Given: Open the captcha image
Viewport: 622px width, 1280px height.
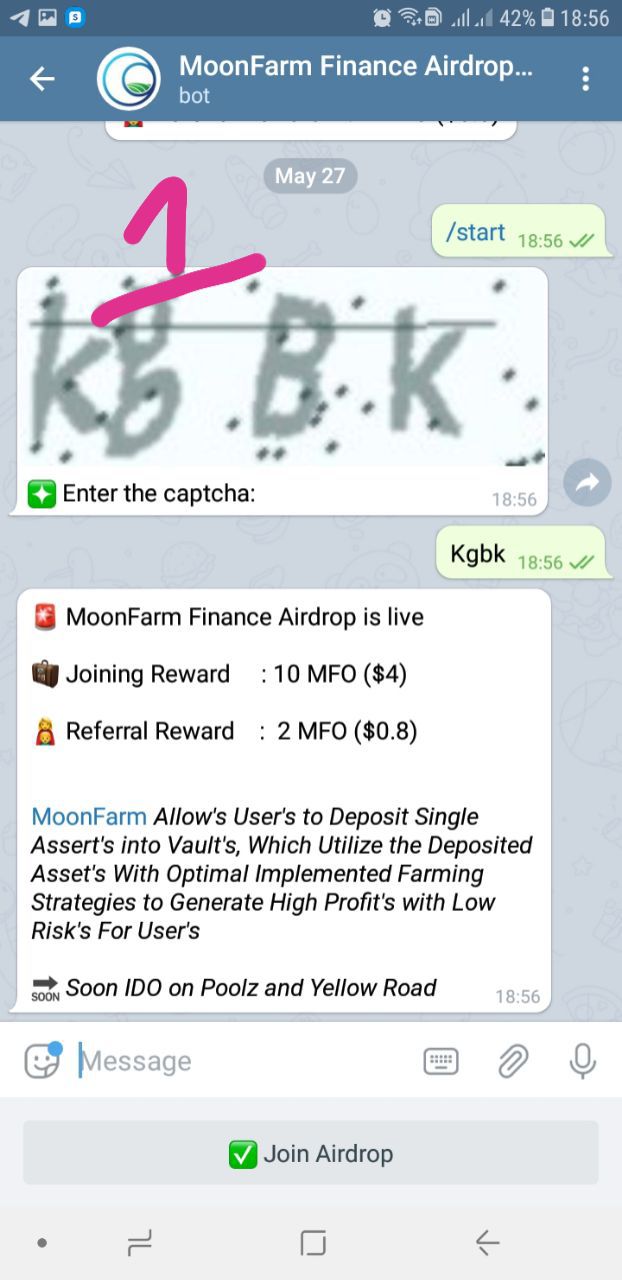Looking at the screenshot, I should (282, 367).
